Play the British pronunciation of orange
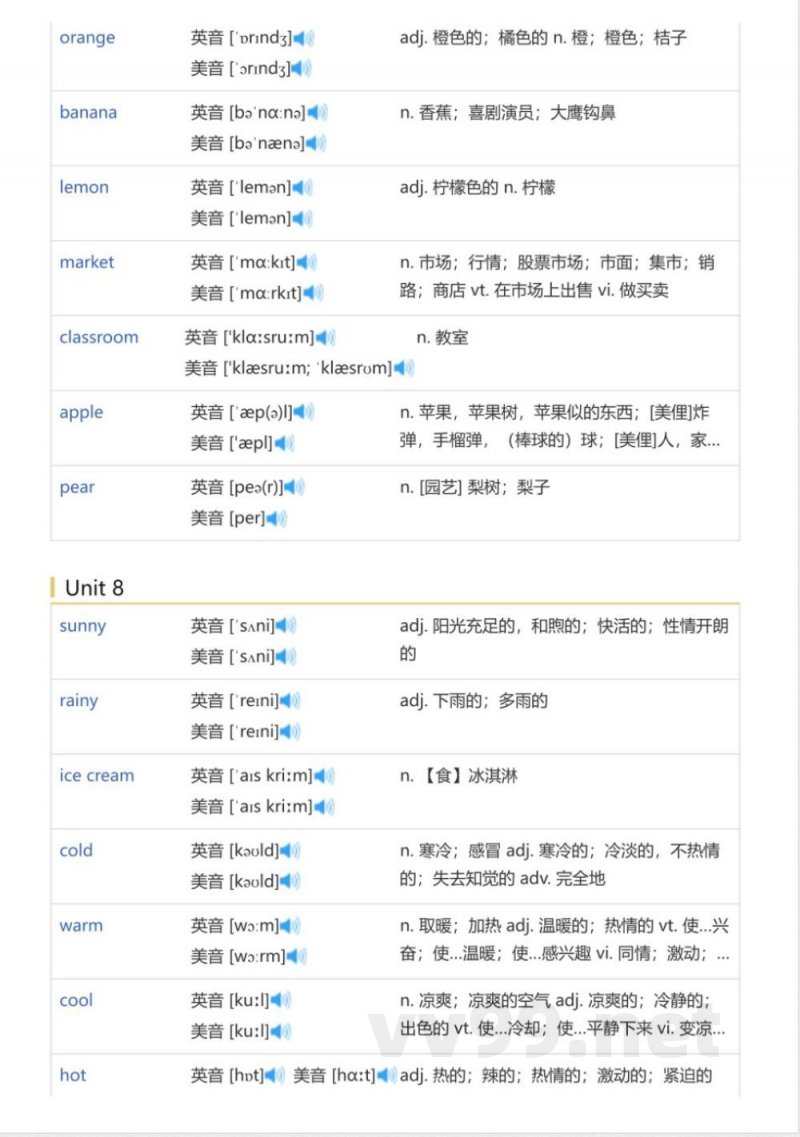 tap(302, 38)
